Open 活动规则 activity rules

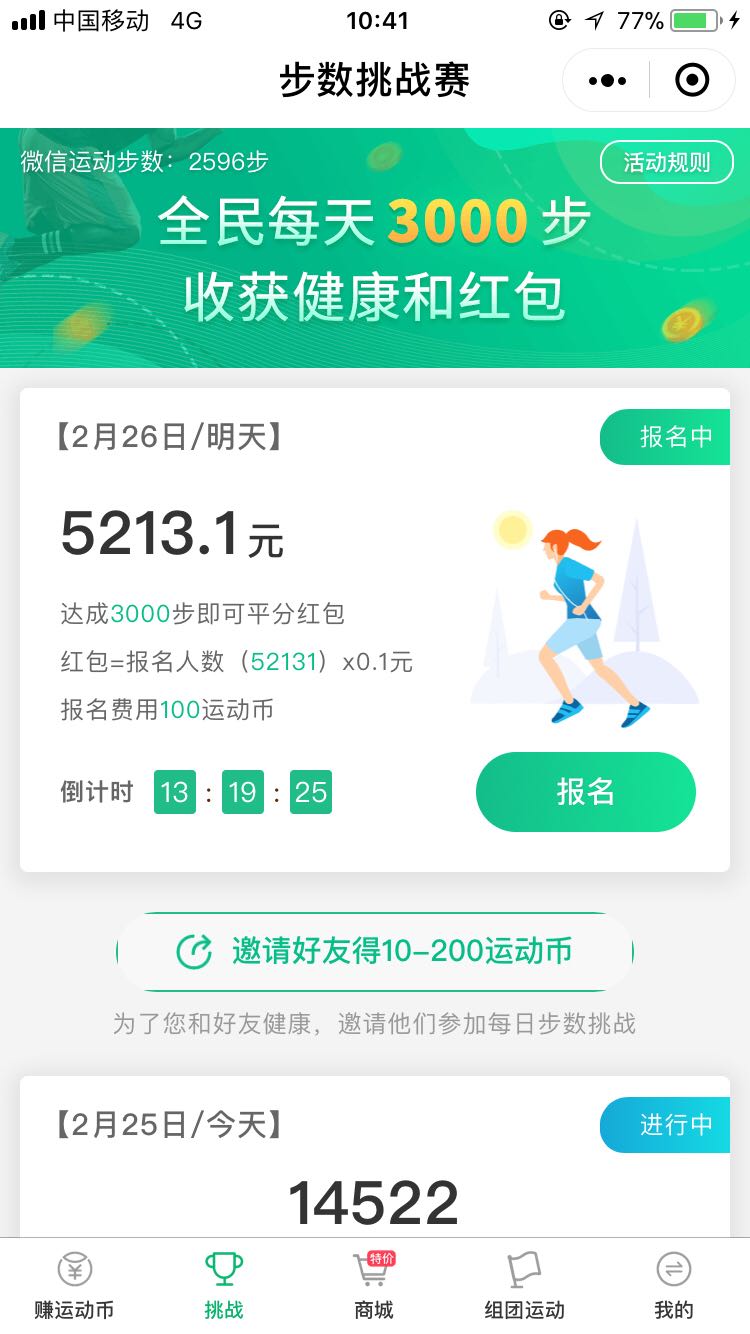pos(666,162)
